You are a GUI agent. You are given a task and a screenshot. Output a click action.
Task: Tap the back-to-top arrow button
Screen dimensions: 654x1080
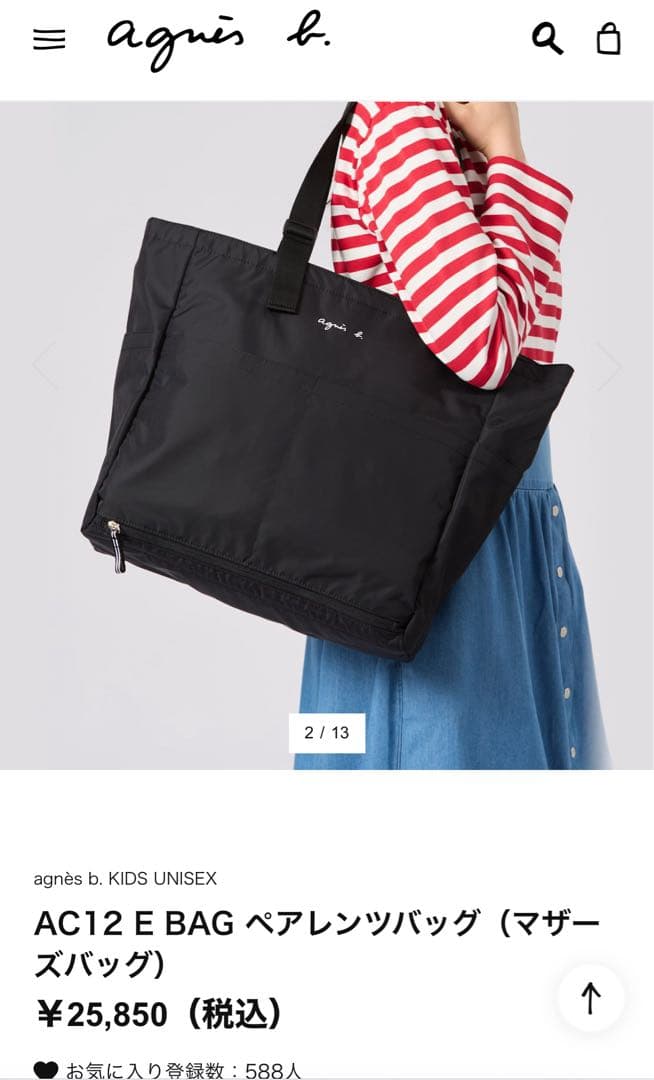click(591, 998)
